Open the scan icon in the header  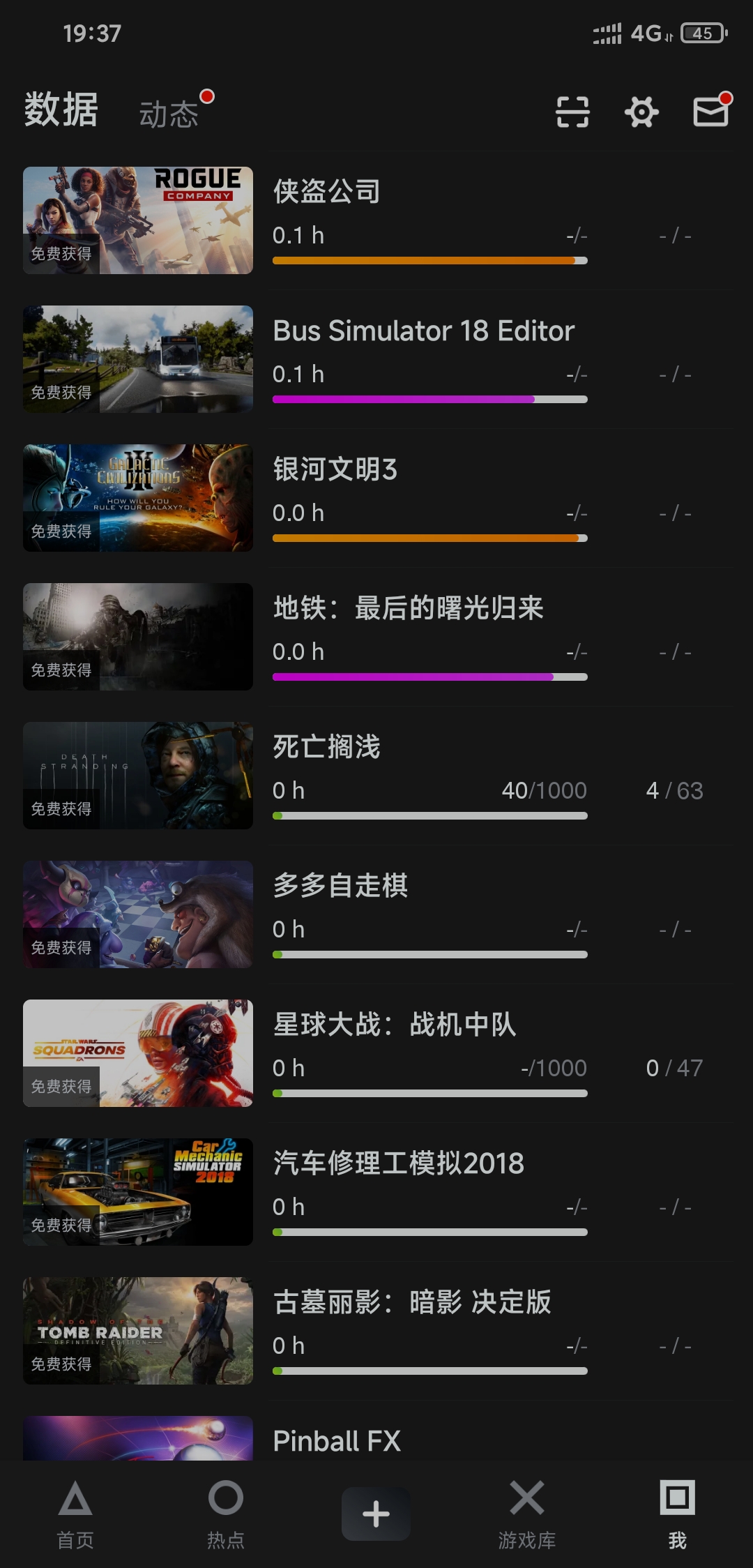[572, 112]
